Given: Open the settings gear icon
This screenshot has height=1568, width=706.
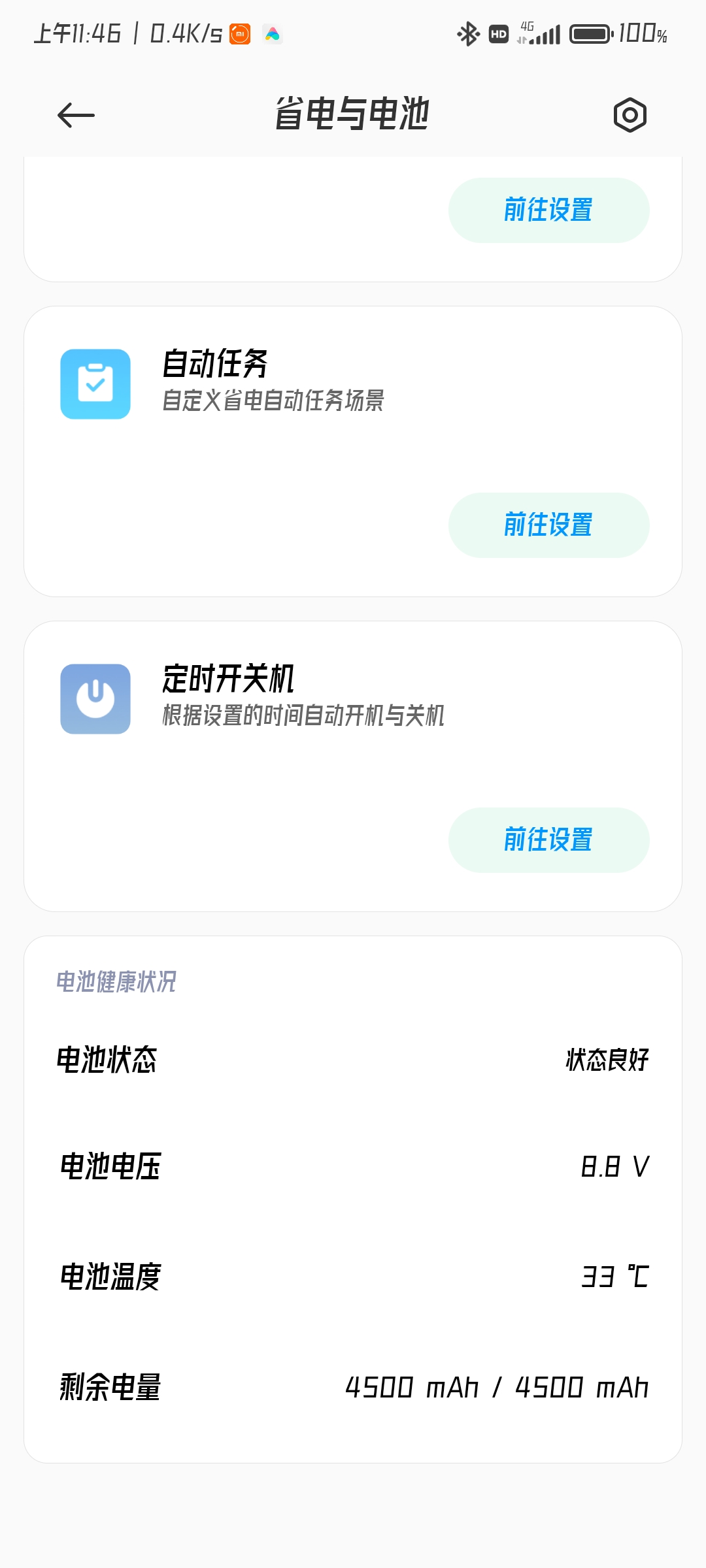Looking at the screenshot, I should 630,116.
